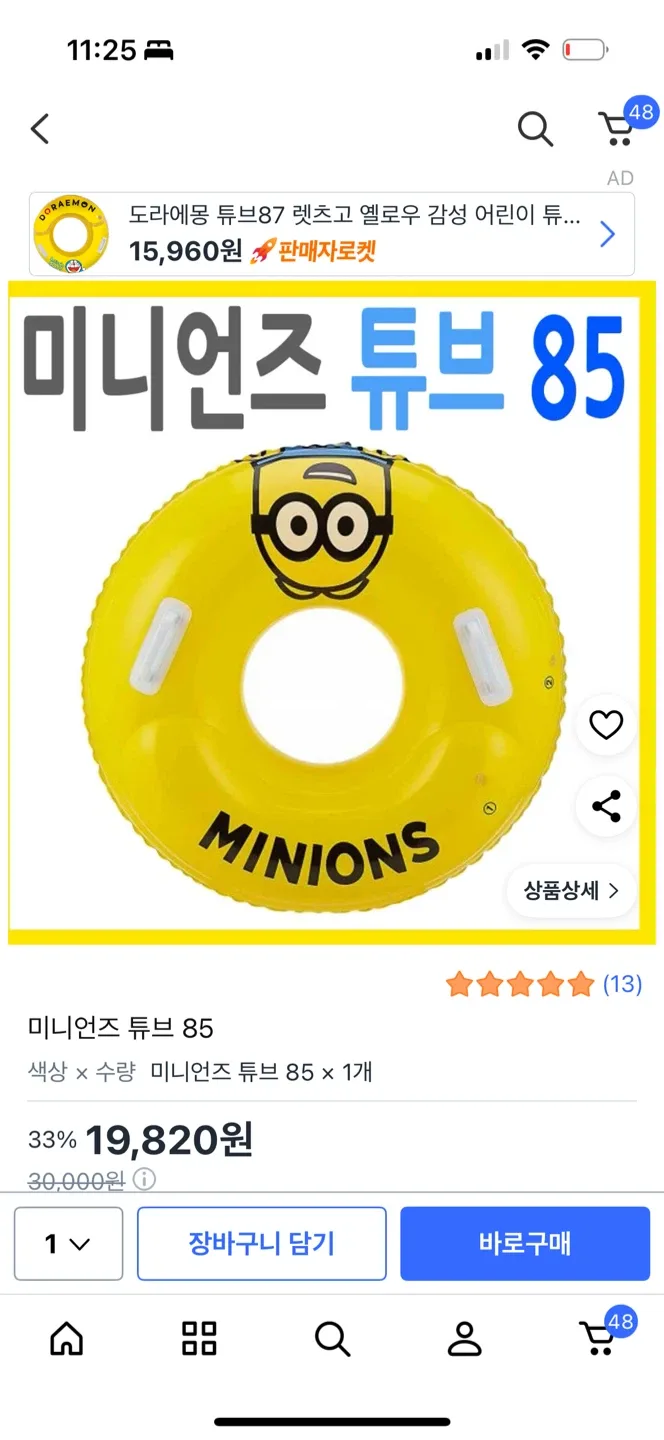This screenshot has width=664, height=1440.
Task: Go to the home tab
Action: [x=67, y=1338]
